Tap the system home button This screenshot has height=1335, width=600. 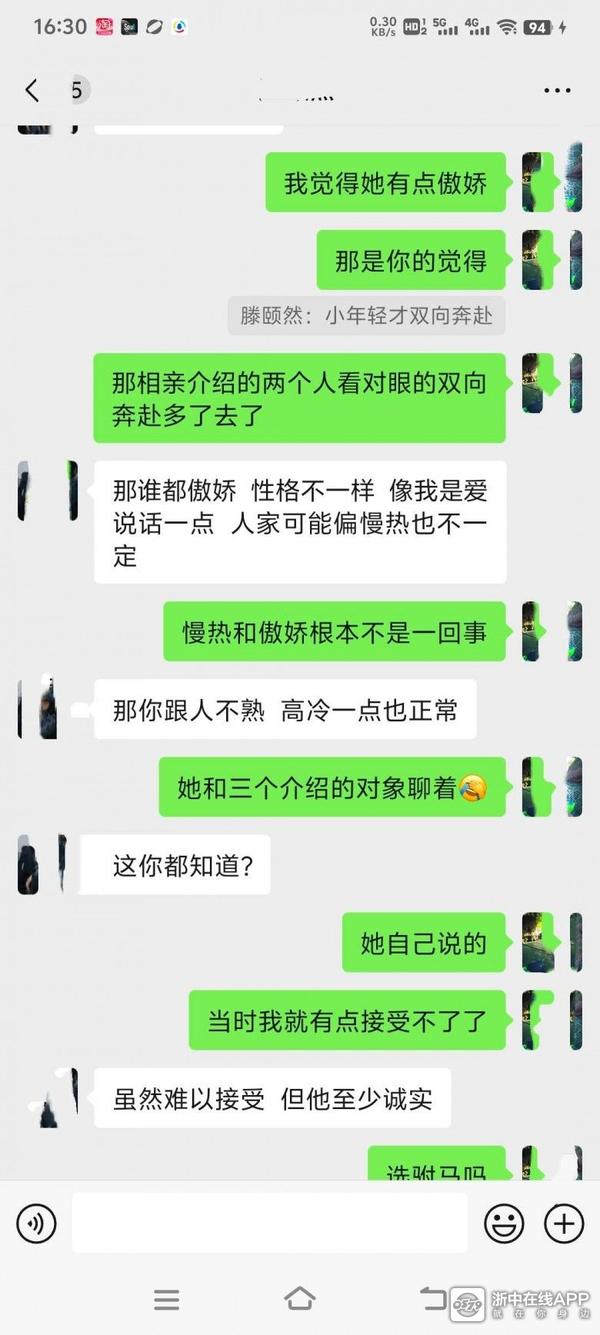pyautogui.click(x=299, y=1299)
